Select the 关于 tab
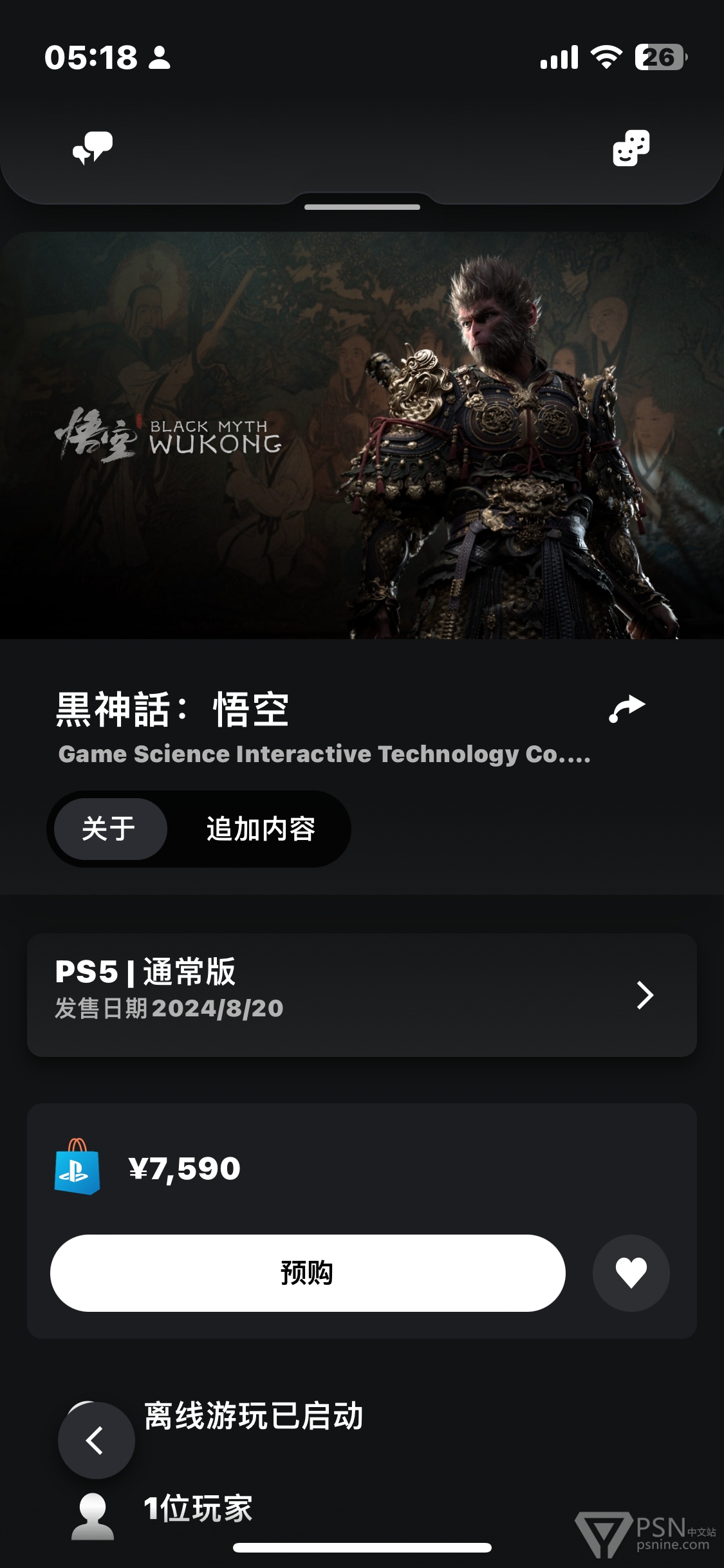Image resolution: width=724 pixels, height=1568 pixels. pyautogui.click(x=110, y=829)
